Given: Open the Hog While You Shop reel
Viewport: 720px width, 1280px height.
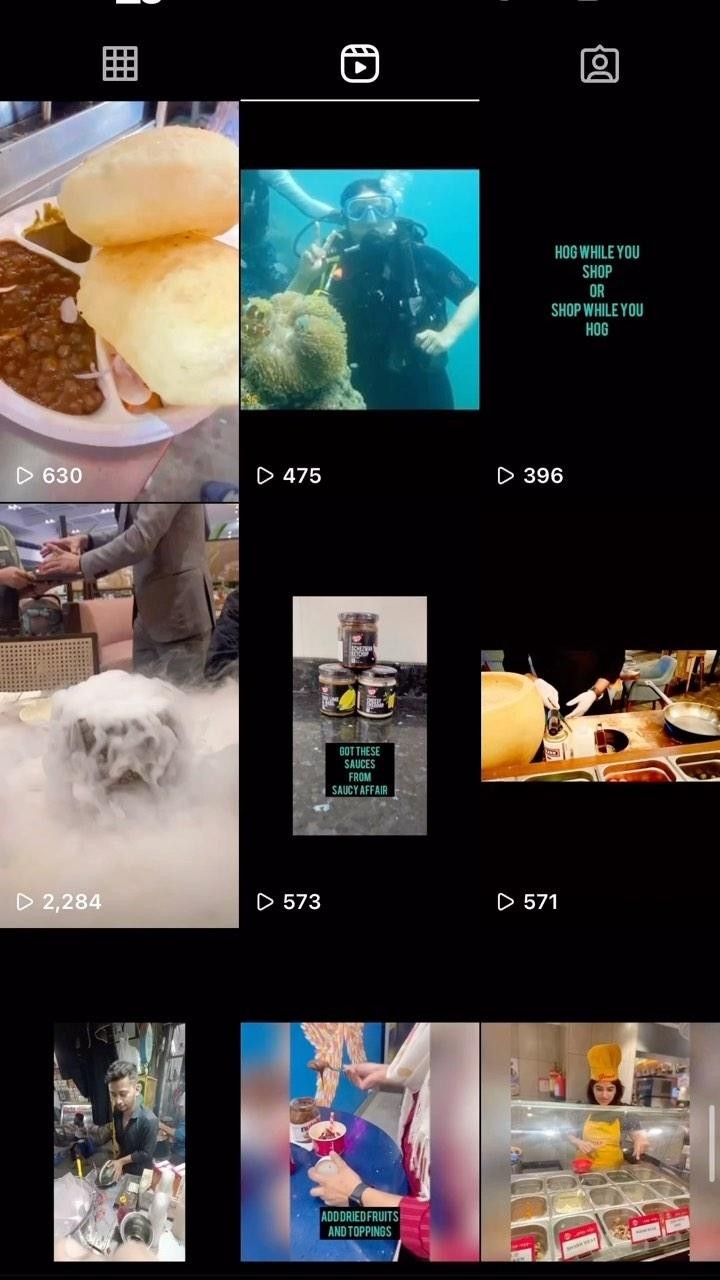Looking at the screenshot, I should 598,290.
